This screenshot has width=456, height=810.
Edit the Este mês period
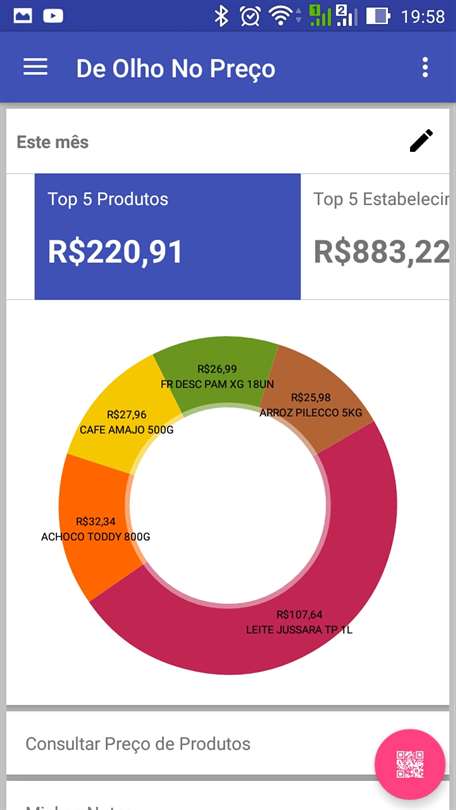pyautogui.click(x=421, y=141)
